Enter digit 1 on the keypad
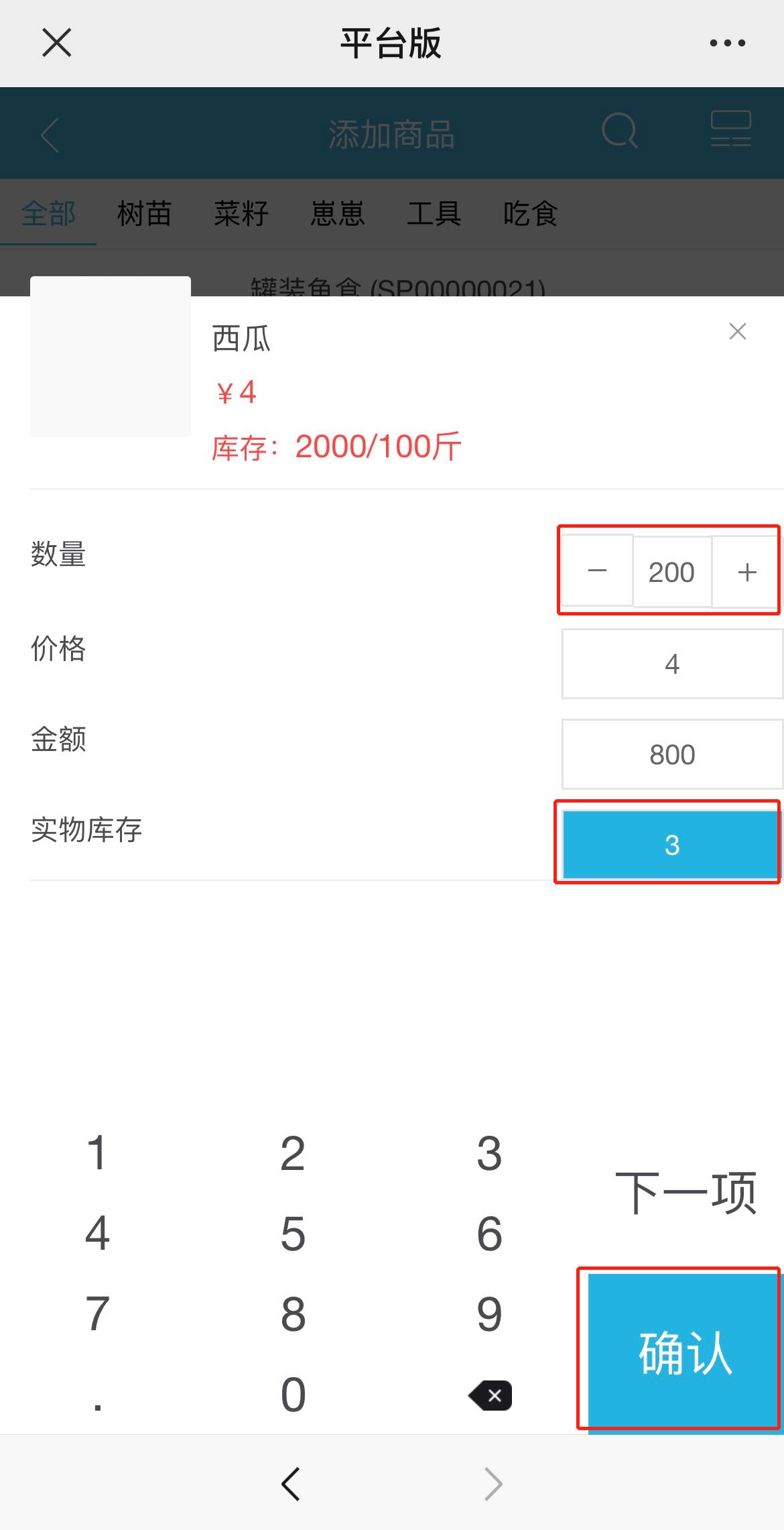Image resolution: width=784 pixels, height=1530 pixels. click(x=98, y=1153)
